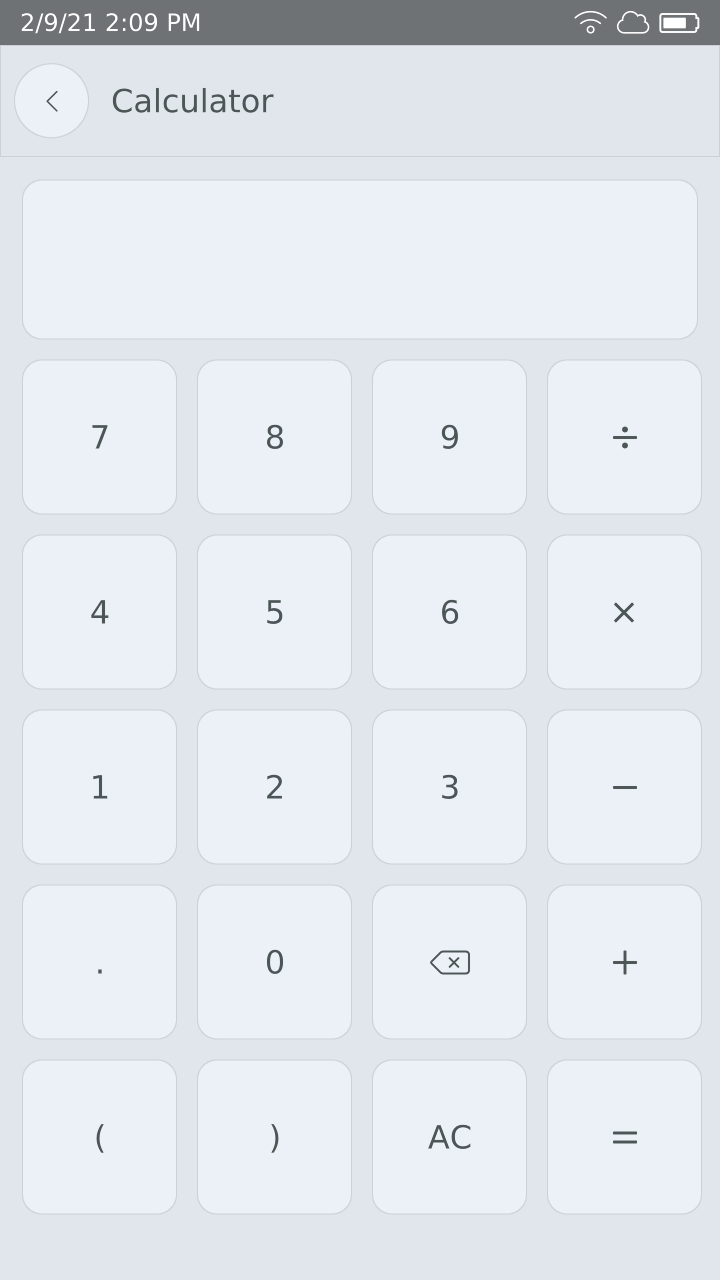This screenshot has height=1280, width=720.
Task: Choose the multiplication operator
Action: click(x=624, y=612)
